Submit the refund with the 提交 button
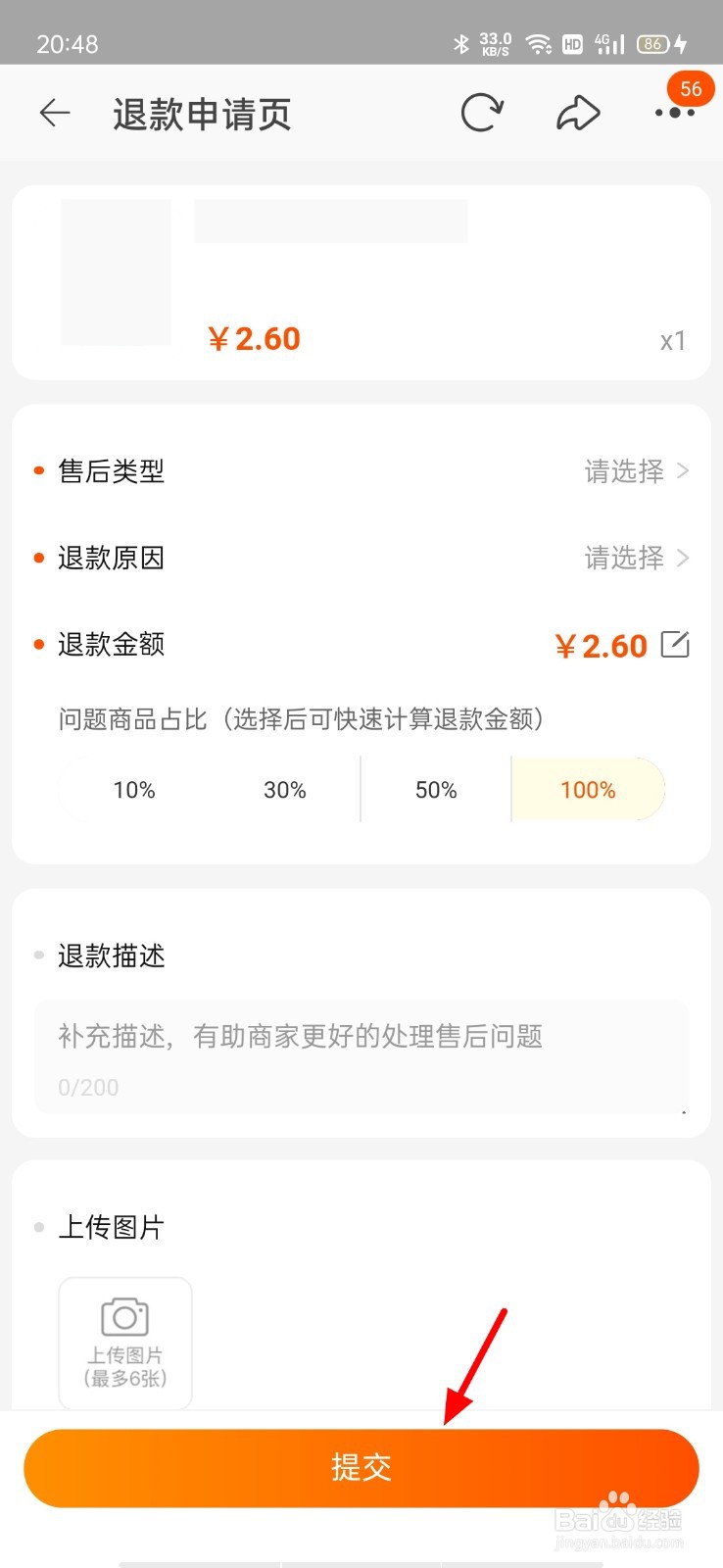Viewport: 723px width, 1568px height. tap(361, 1467)
